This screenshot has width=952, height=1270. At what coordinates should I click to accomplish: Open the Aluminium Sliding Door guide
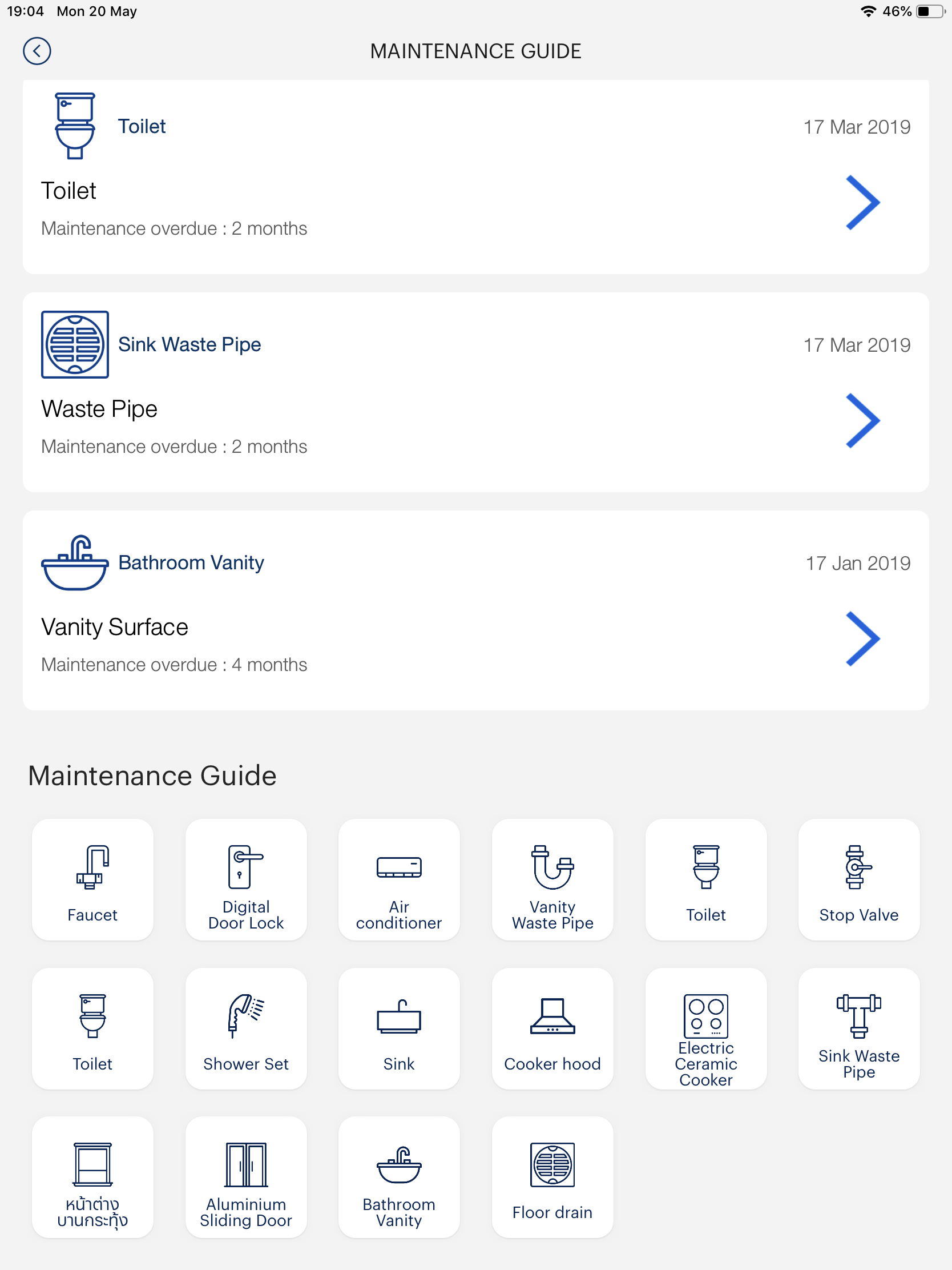pyautogui.click(x=245, y=1177)
